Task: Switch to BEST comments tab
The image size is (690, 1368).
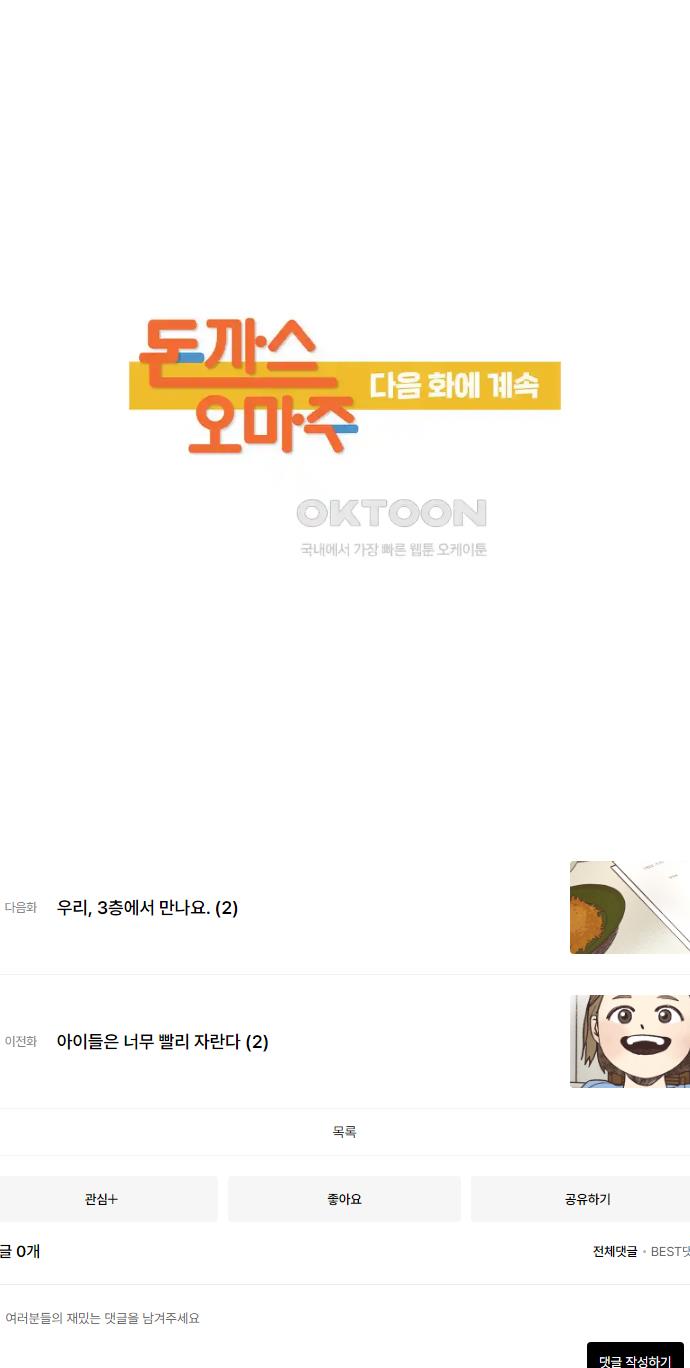Action: point(670,1251)
